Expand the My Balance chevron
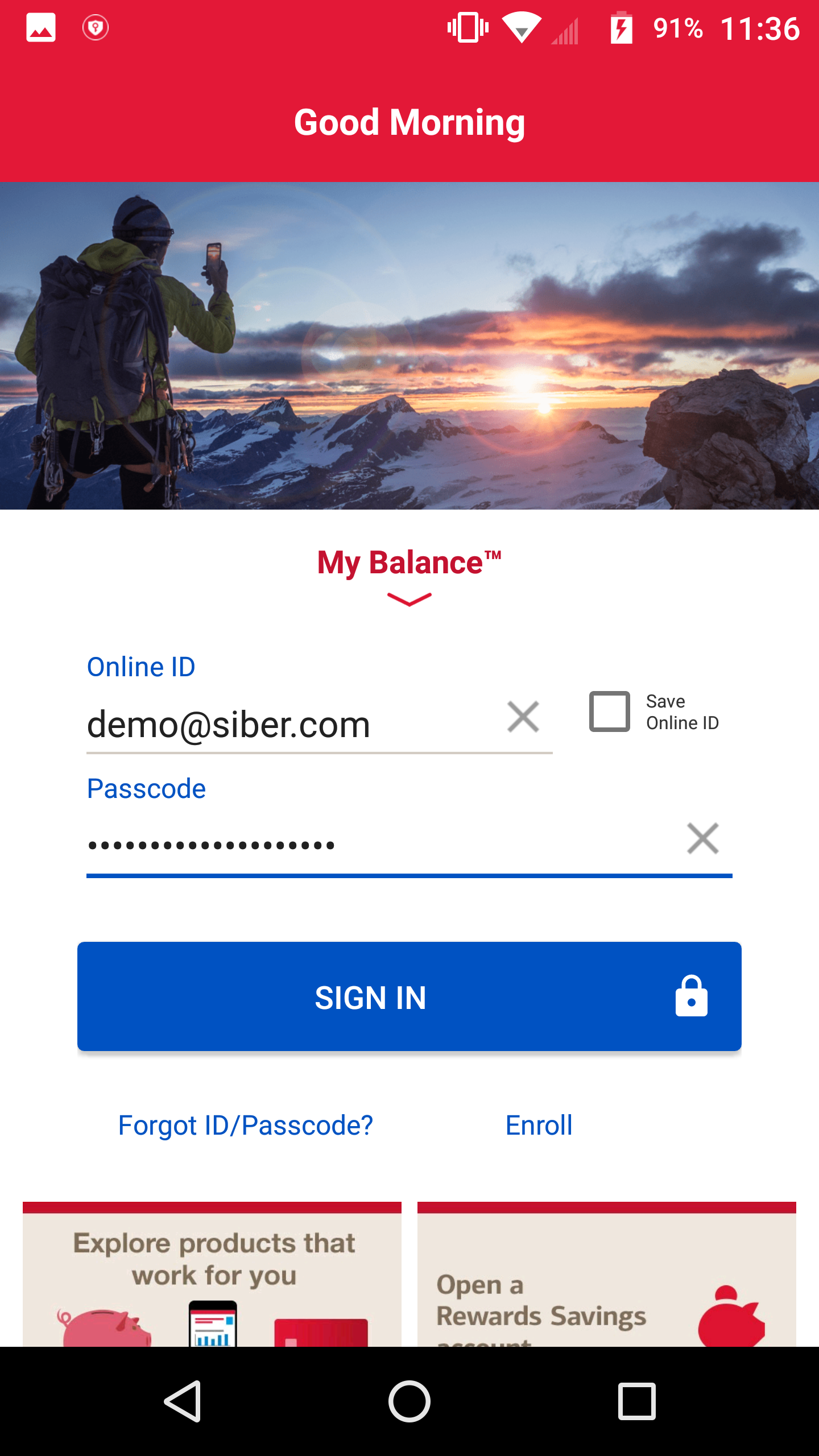Image resolution: width=819 pixels, height=1456 pixels. pos(409,599)
